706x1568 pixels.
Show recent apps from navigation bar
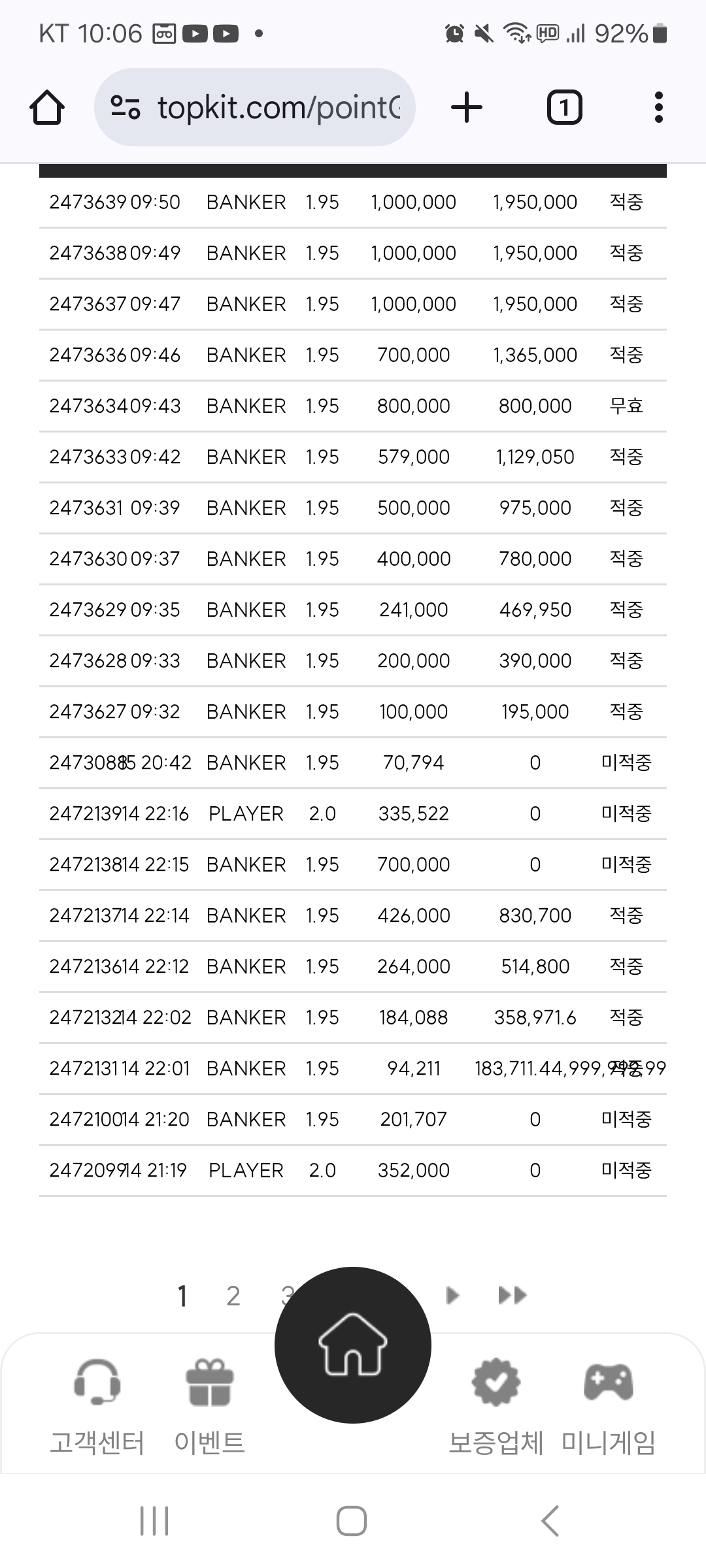click(155, 1520)
